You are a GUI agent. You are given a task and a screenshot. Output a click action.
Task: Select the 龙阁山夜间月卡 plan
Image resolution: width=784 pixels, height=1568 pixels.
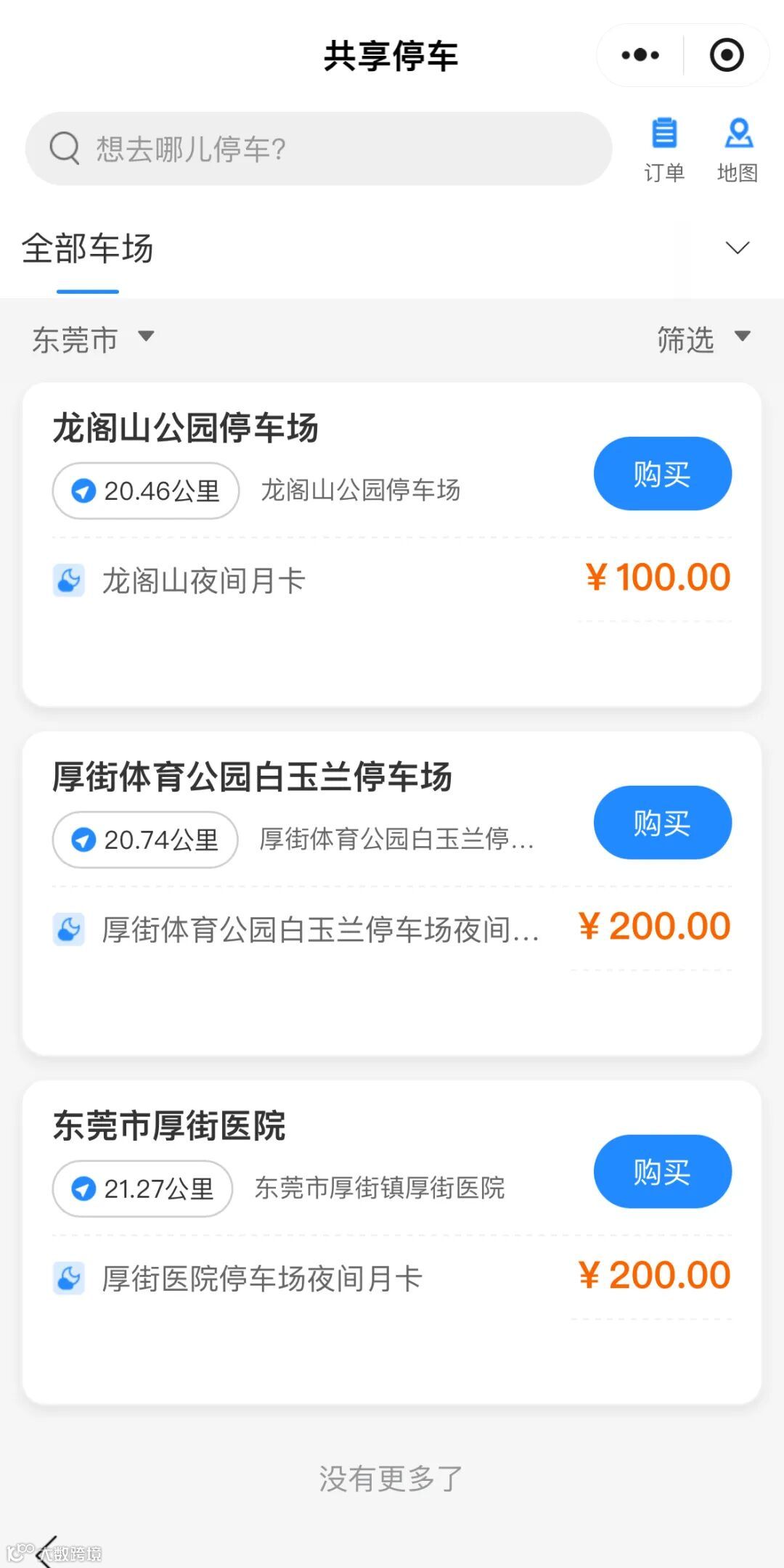click(x=203, y=580)
